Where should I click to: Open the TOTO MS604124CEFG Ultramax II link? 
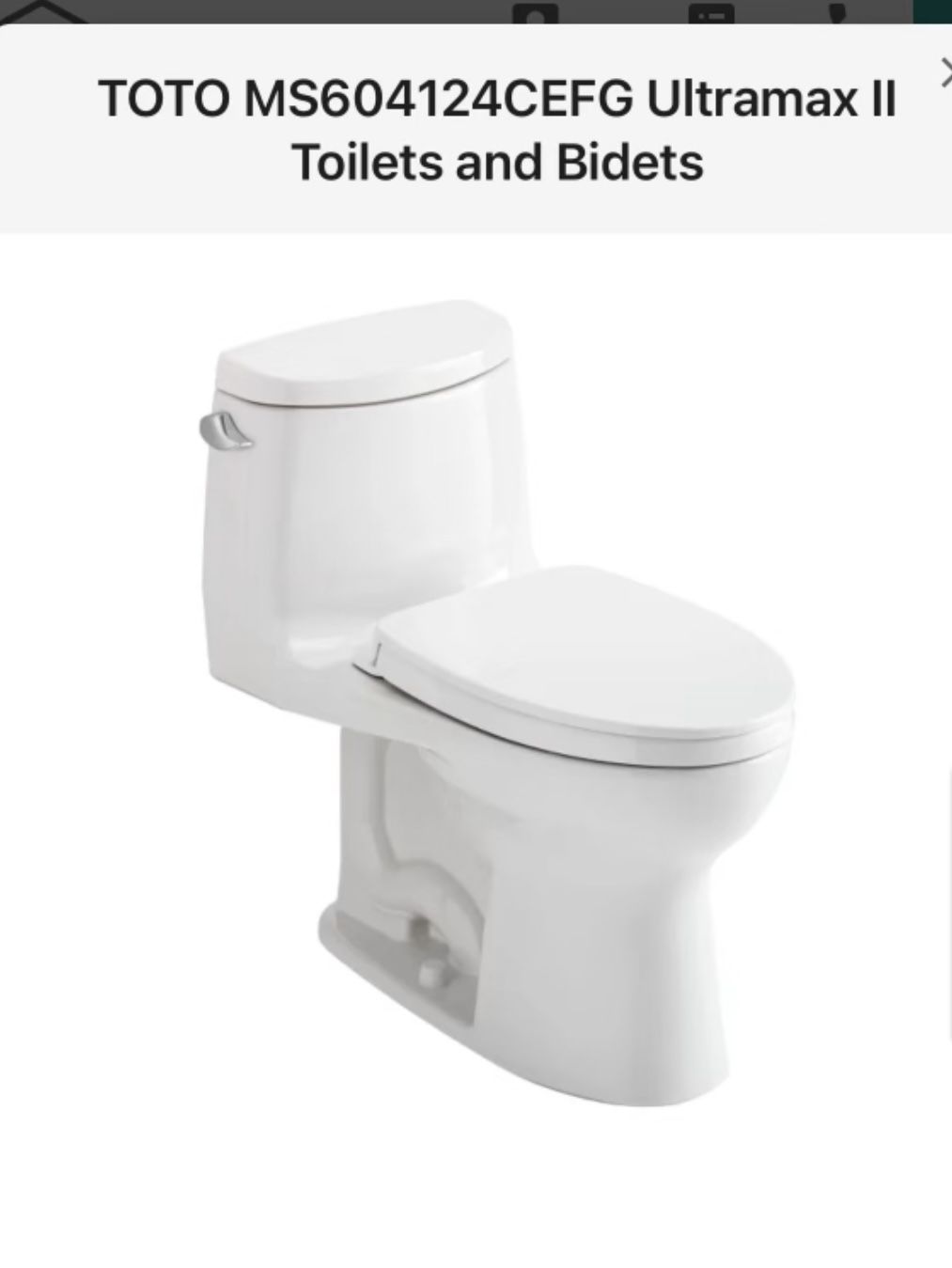pos(498,97)
